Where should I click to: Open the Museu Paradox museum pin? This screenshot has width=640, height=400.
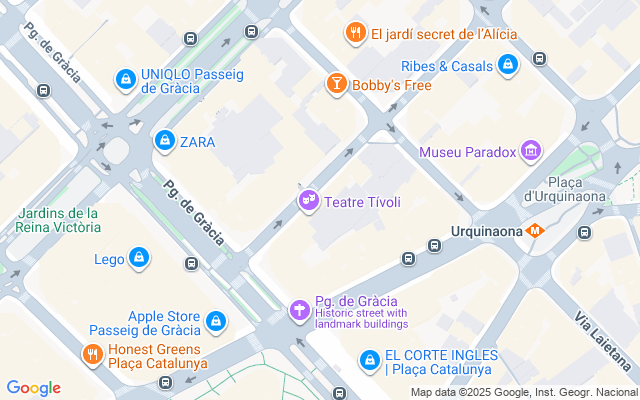point(530,152)
